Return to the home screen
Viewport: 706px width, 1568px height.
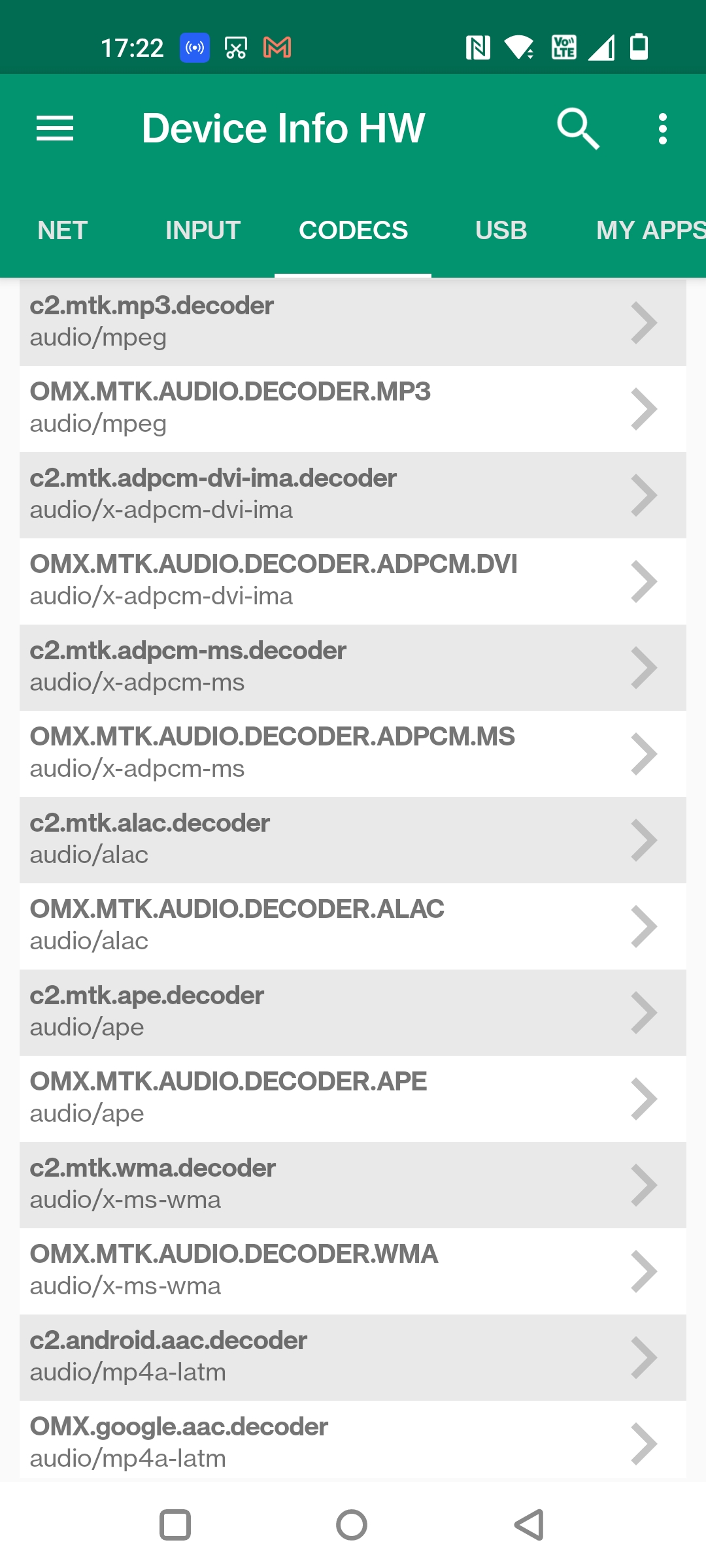pyautogui.click(x=352, y=1525)
